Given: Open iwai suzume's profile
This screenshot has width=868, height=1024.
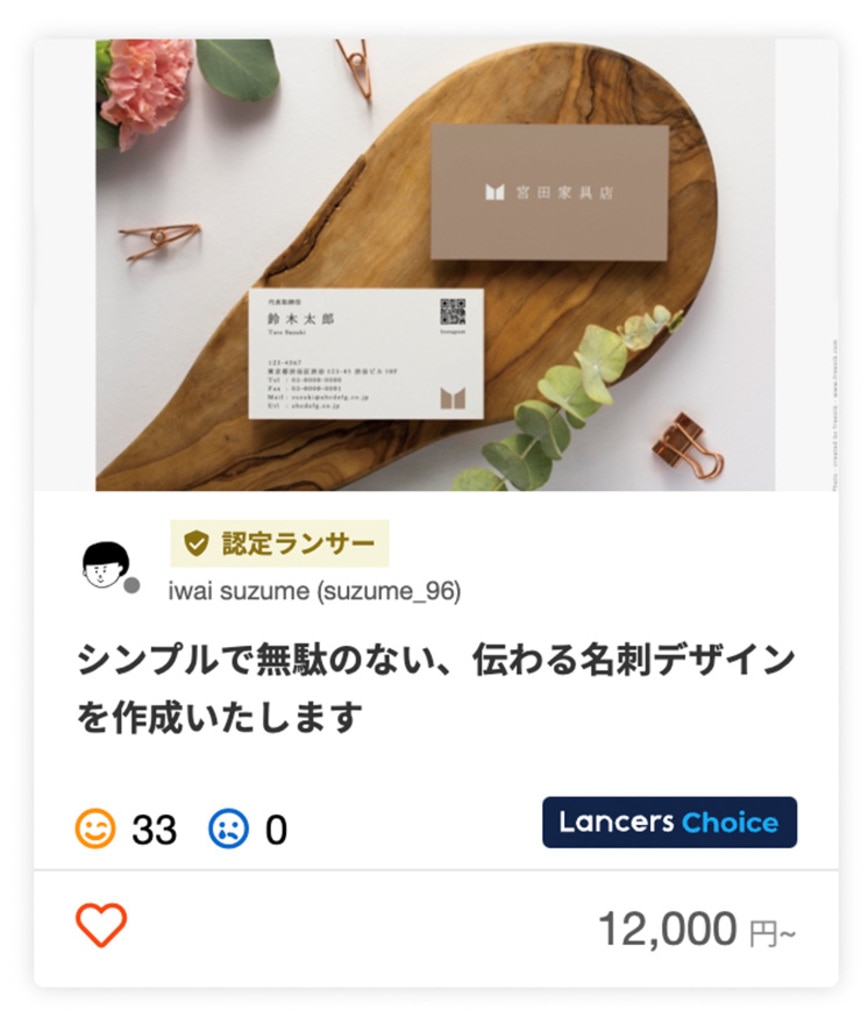Looking at the screenshot, I should tap(315, 591).
